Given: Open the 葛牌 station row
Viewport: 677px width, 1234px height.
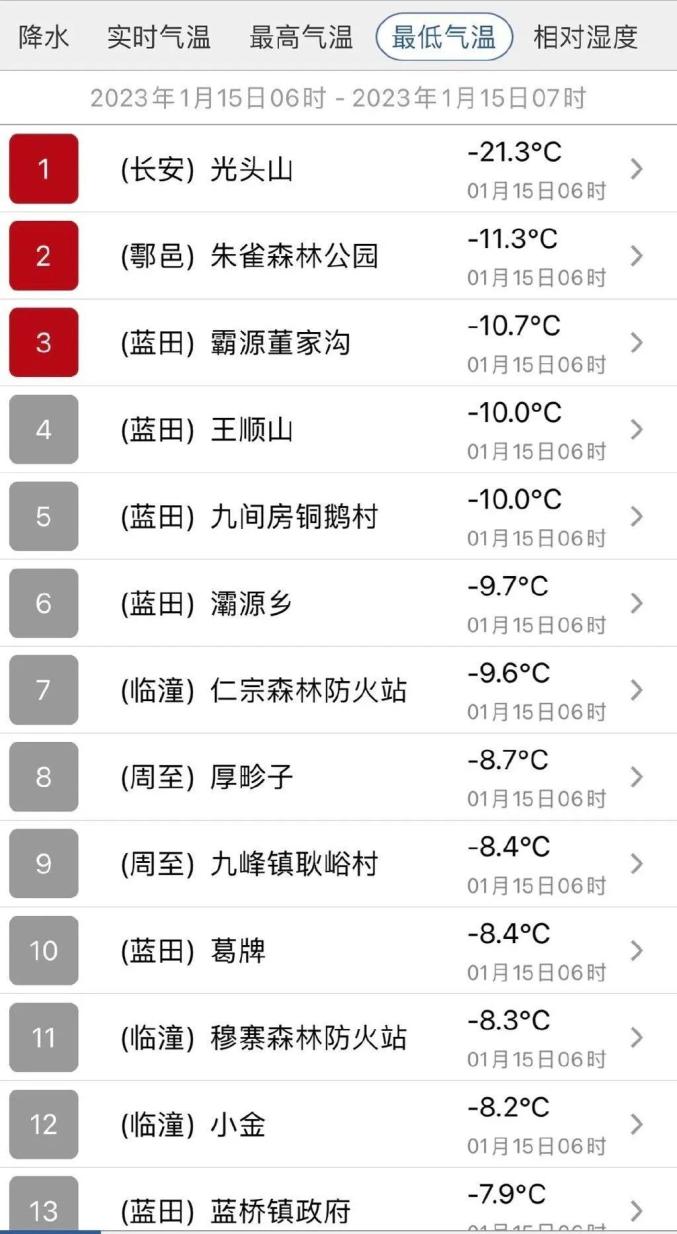Looking at the screenshot, I should point(338,951).
